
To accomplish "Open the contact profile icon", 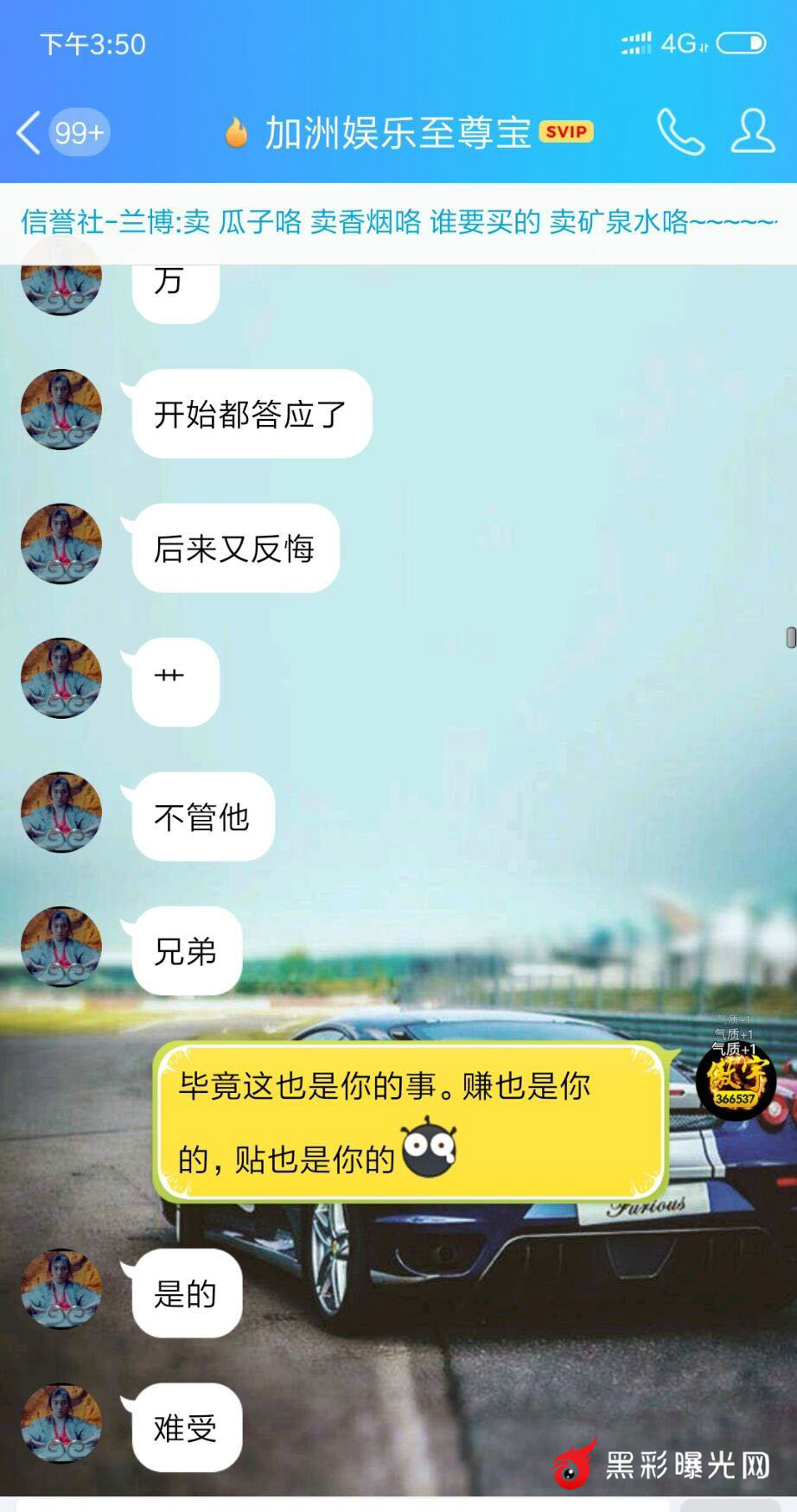I will [x=752, y=132].
